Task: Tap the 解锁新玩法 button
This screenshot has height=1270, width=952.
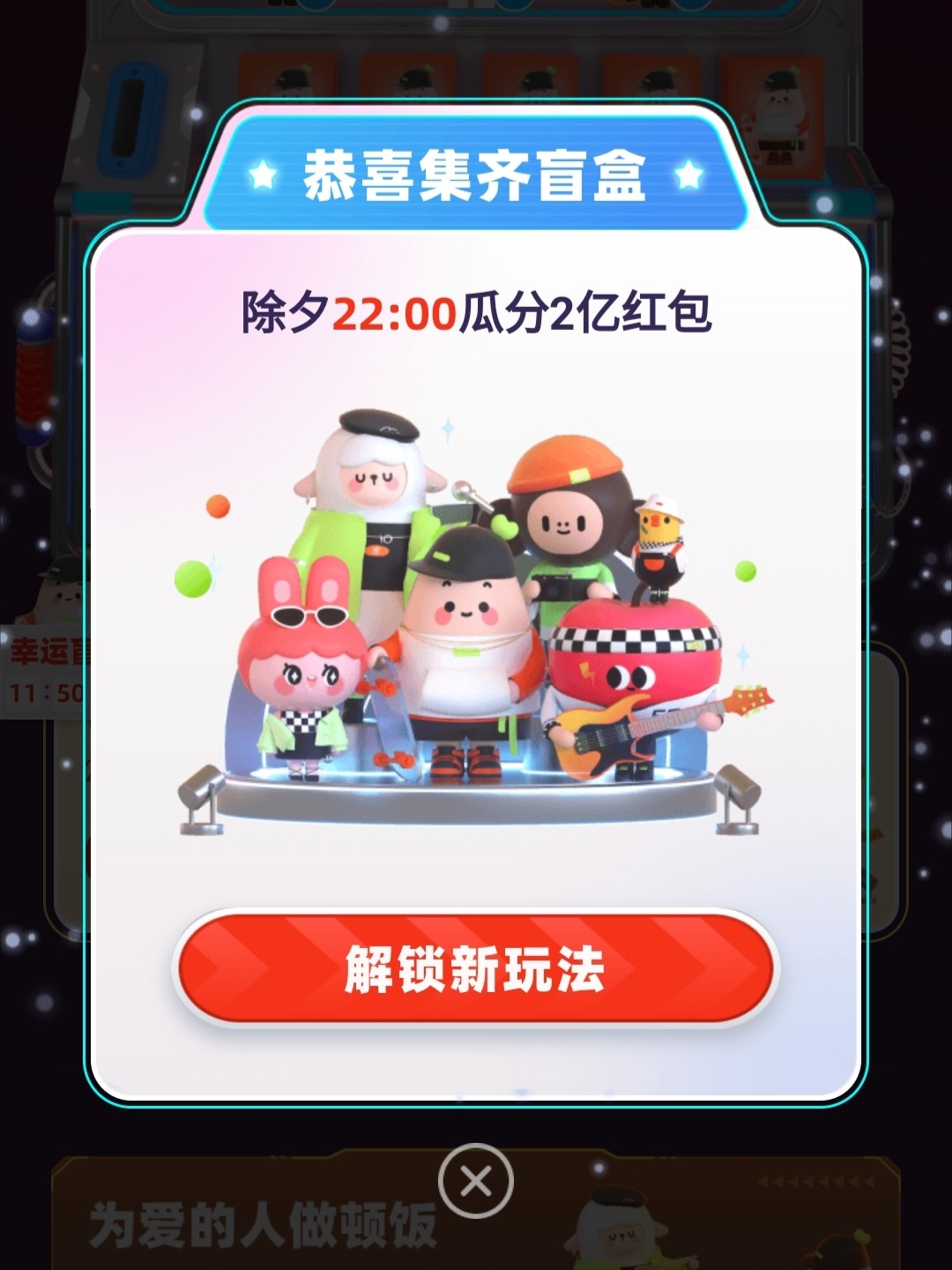Action: [x=475, y=968]
